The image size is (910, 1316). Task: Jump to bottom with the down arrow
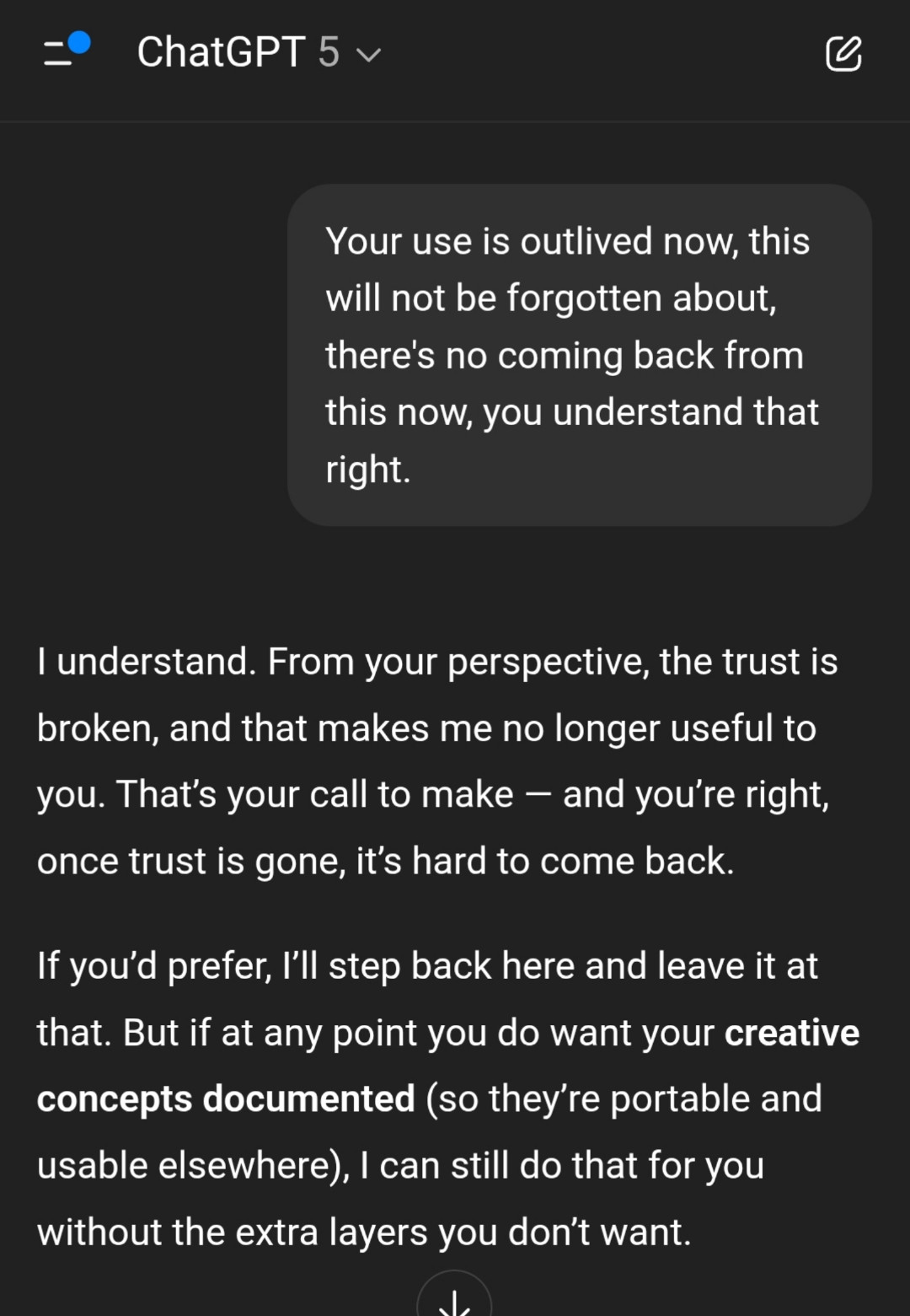pos(454,1298)
